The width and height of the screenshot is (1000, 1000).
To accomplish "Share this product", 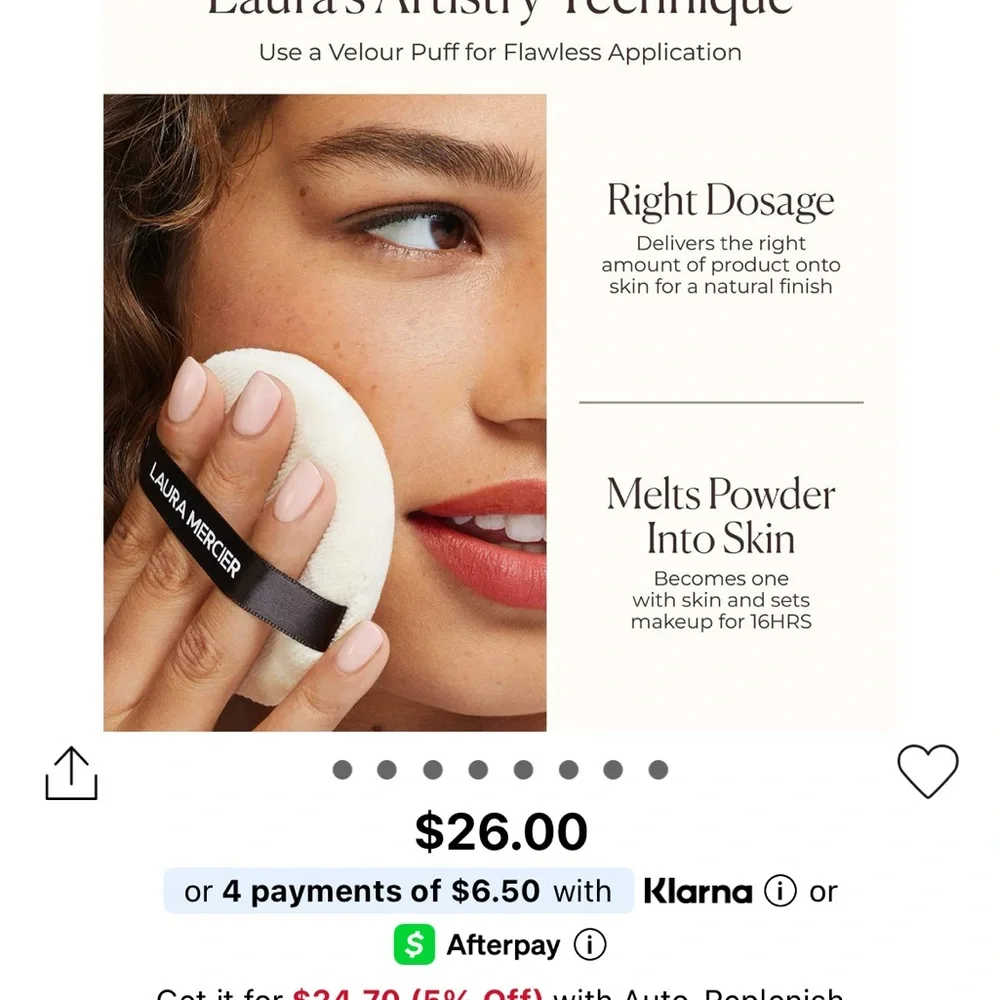I will 71,773.
